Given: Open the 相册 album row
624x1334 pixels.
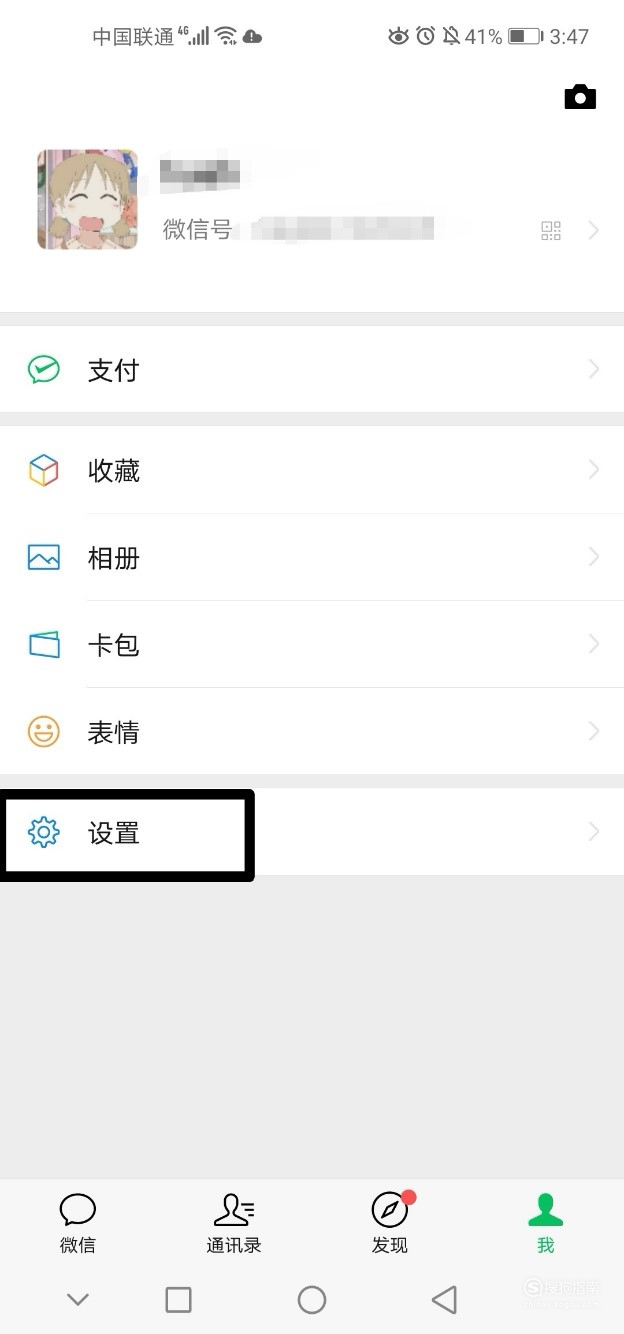Looking at the screenshot, I should (x=312, y=557).
